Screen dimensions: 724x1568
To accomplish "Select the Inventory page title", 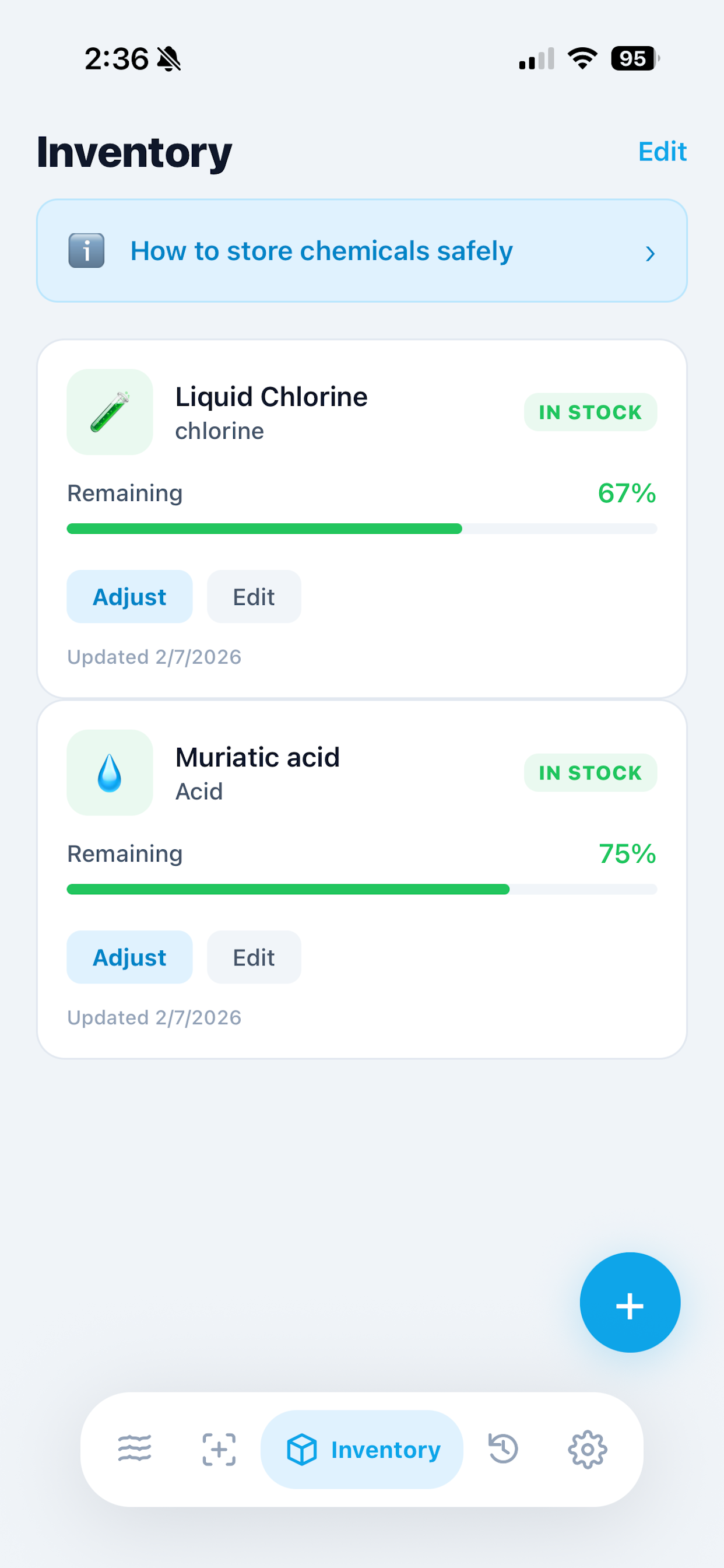I will [133, 152].
